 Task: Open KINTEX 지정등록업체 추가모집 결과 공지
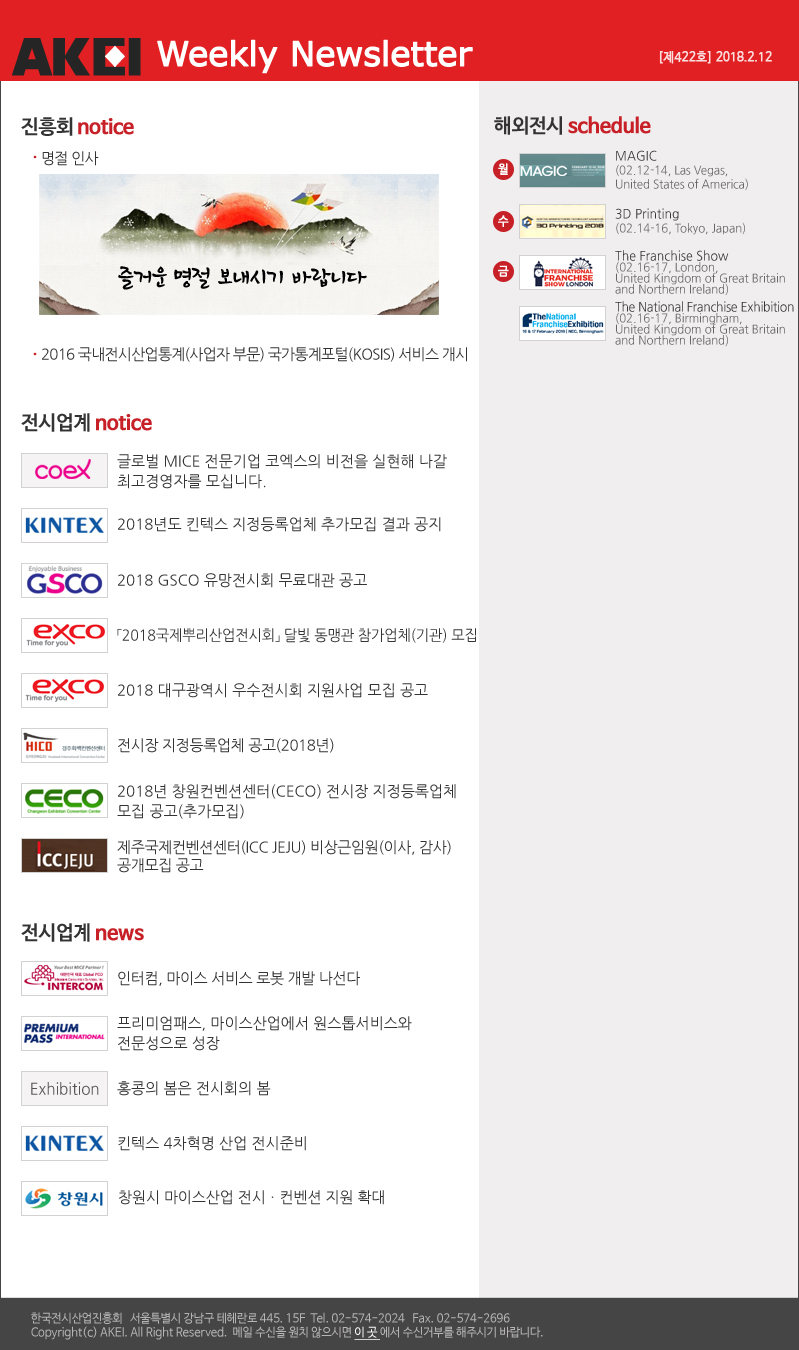click(x=279, y=524)
